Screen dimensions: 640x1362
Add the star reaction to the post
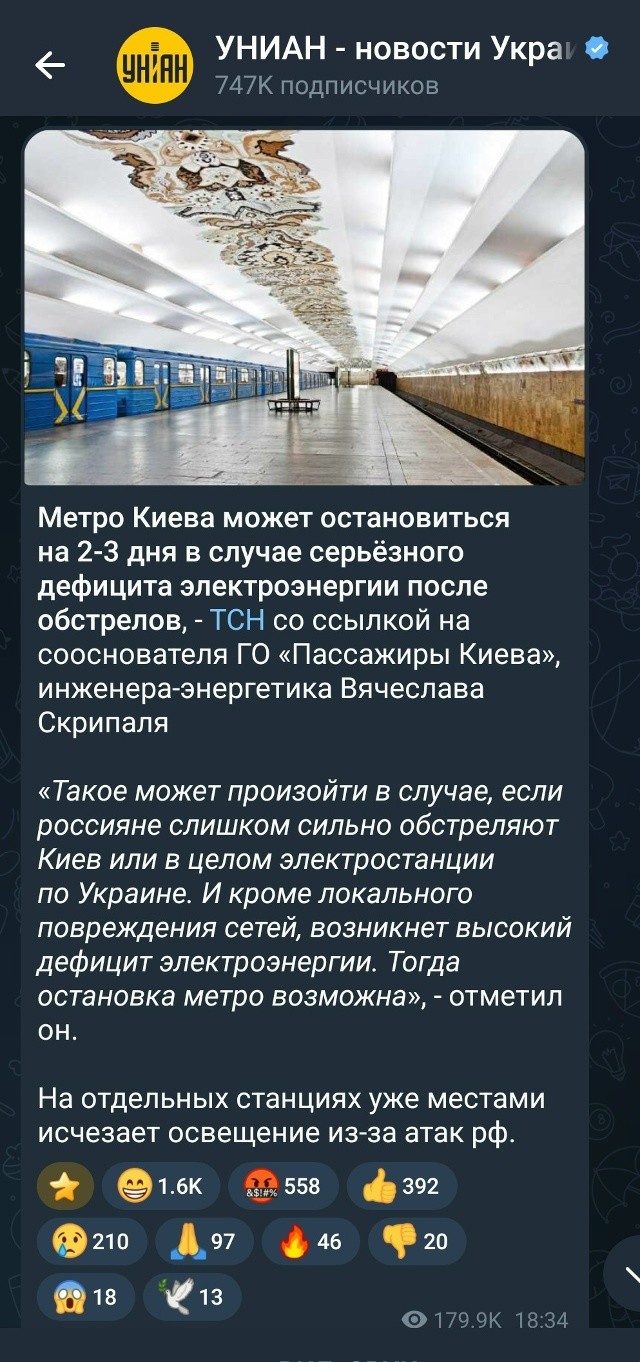click(65, 1186)
